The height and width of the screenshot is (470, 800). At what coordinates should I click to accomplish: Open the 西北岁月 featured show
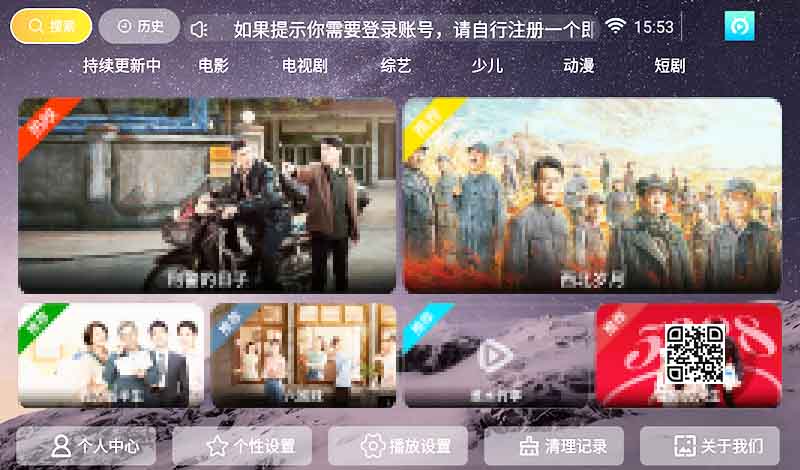[x=591, y=195]
